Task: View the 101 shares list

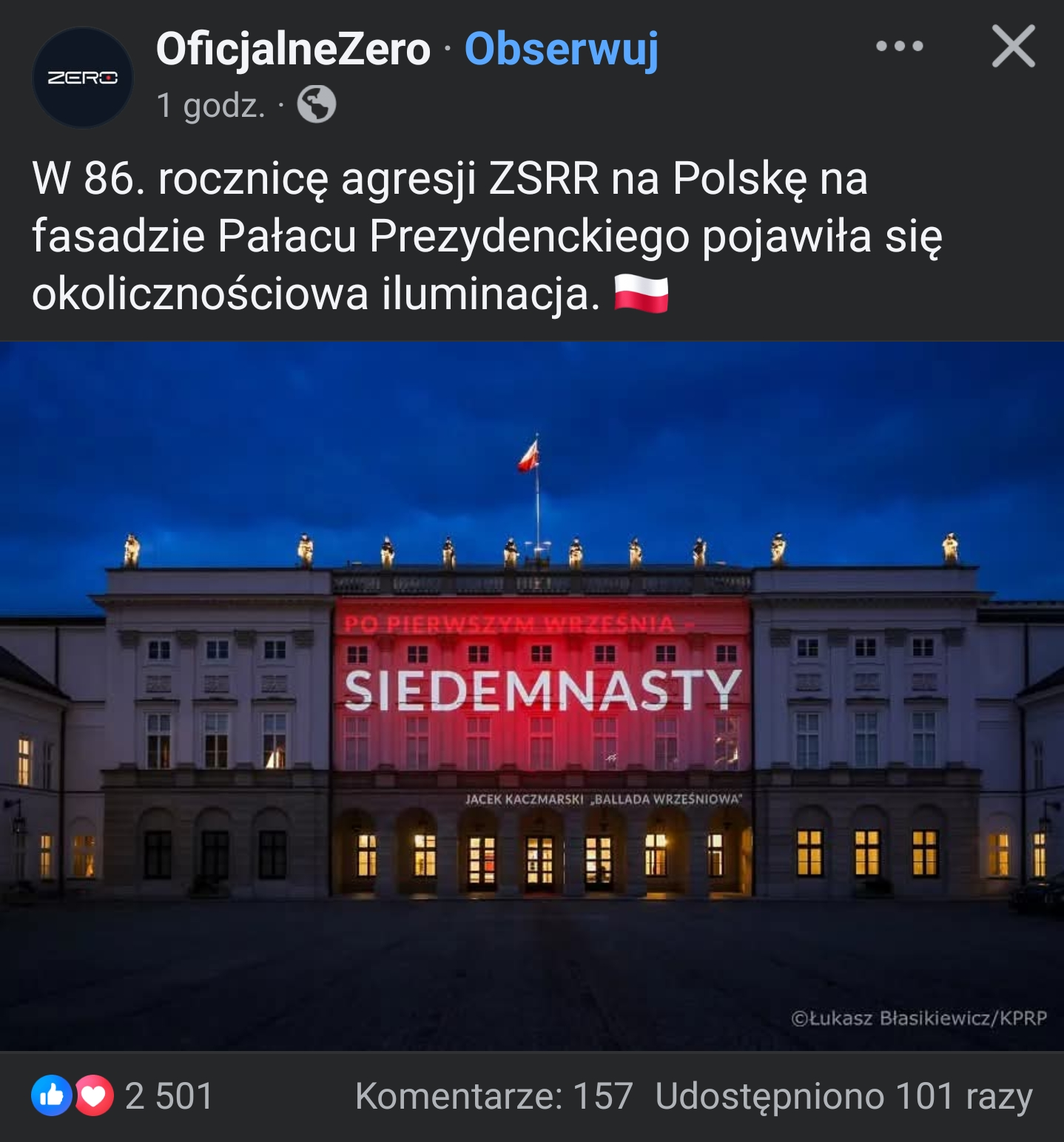Action: pos(844,1096)
